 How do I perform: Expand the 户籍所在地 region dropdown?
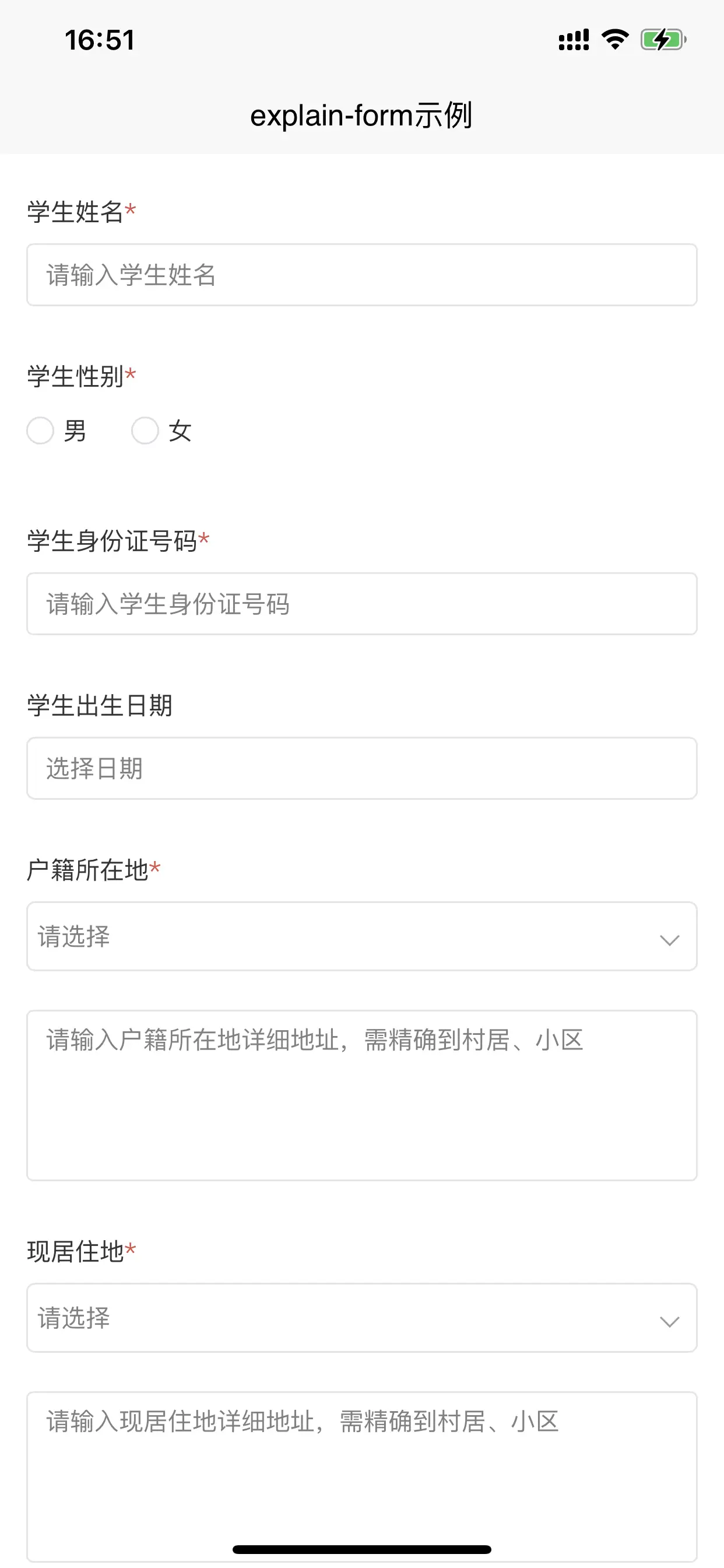(x=361, y=936)
